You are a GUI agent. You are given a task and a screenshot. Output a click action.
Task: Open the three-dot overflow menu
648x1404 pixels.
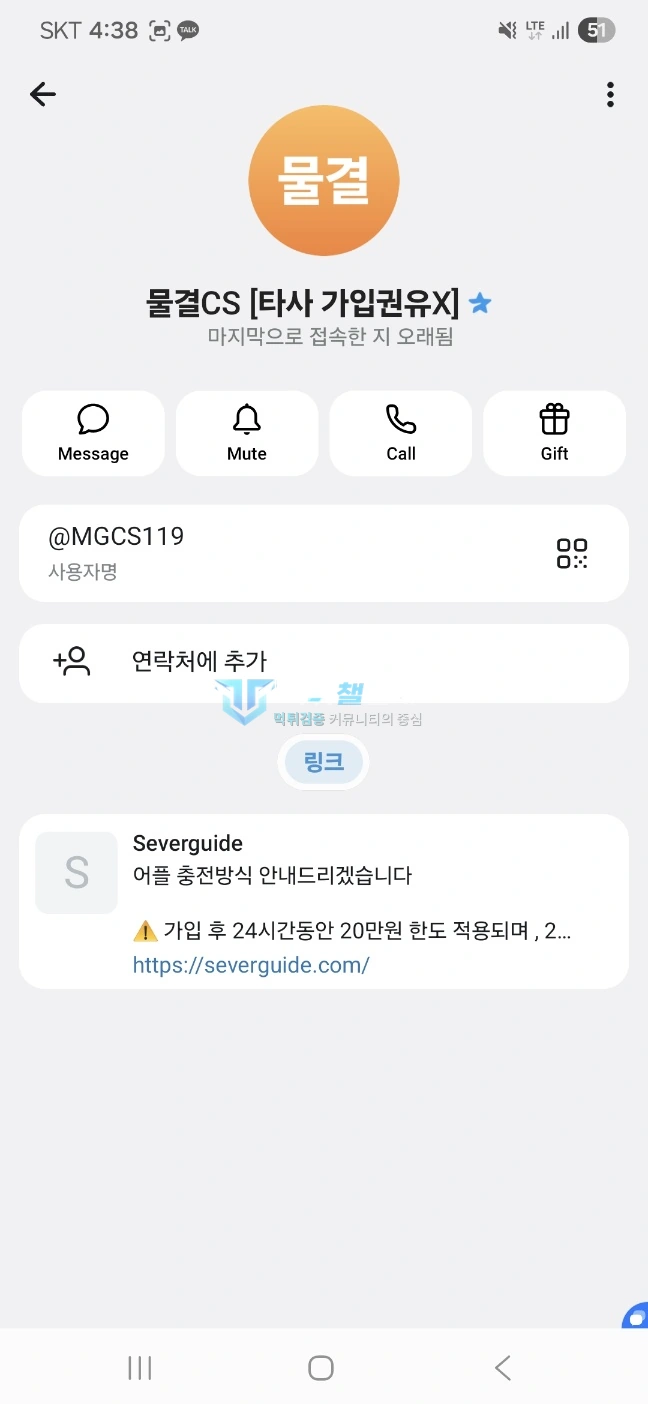610,95
